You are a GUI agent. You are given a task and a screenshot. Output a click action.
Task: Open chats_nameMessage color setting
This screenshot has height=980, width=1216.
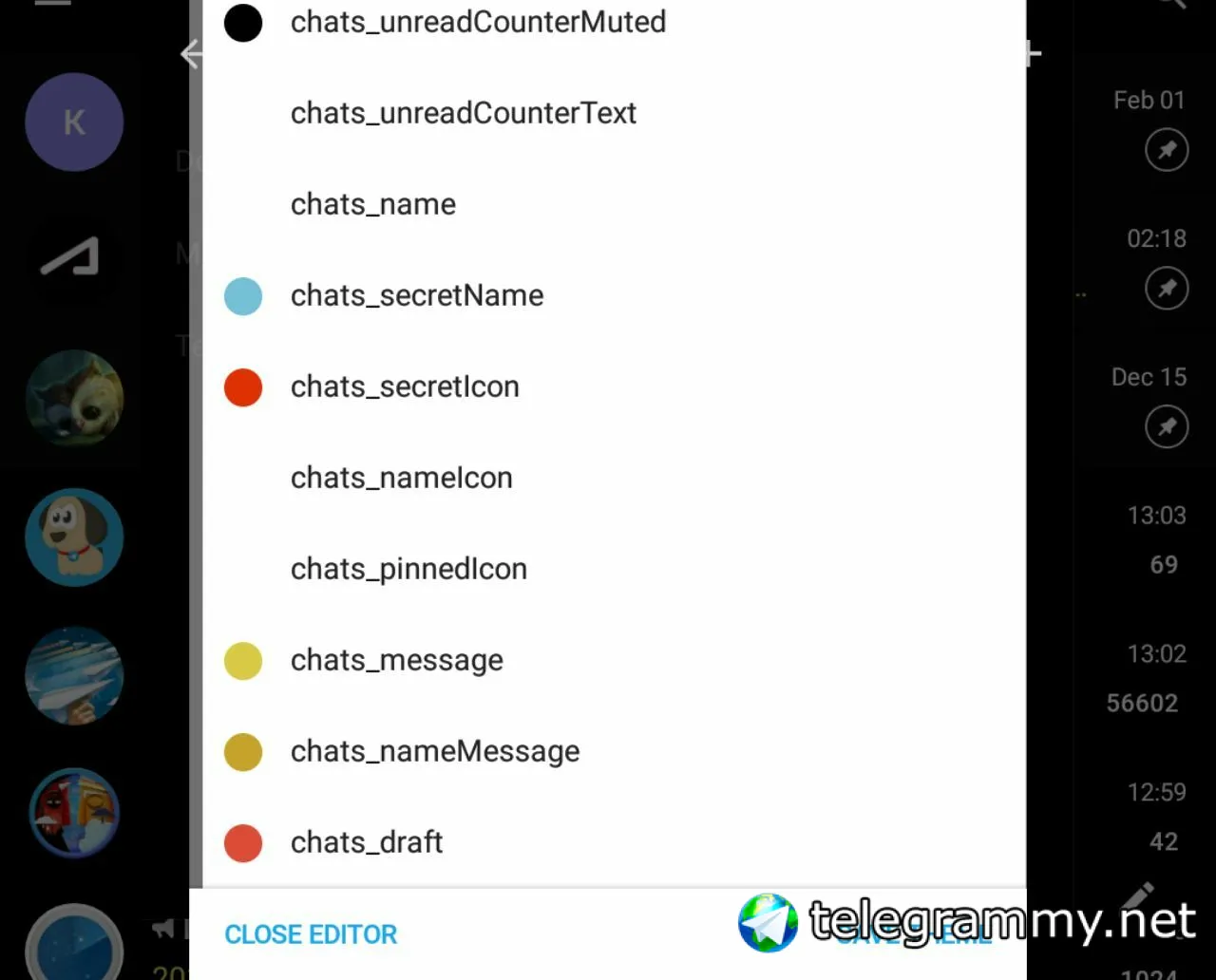(x=434, y=751)
